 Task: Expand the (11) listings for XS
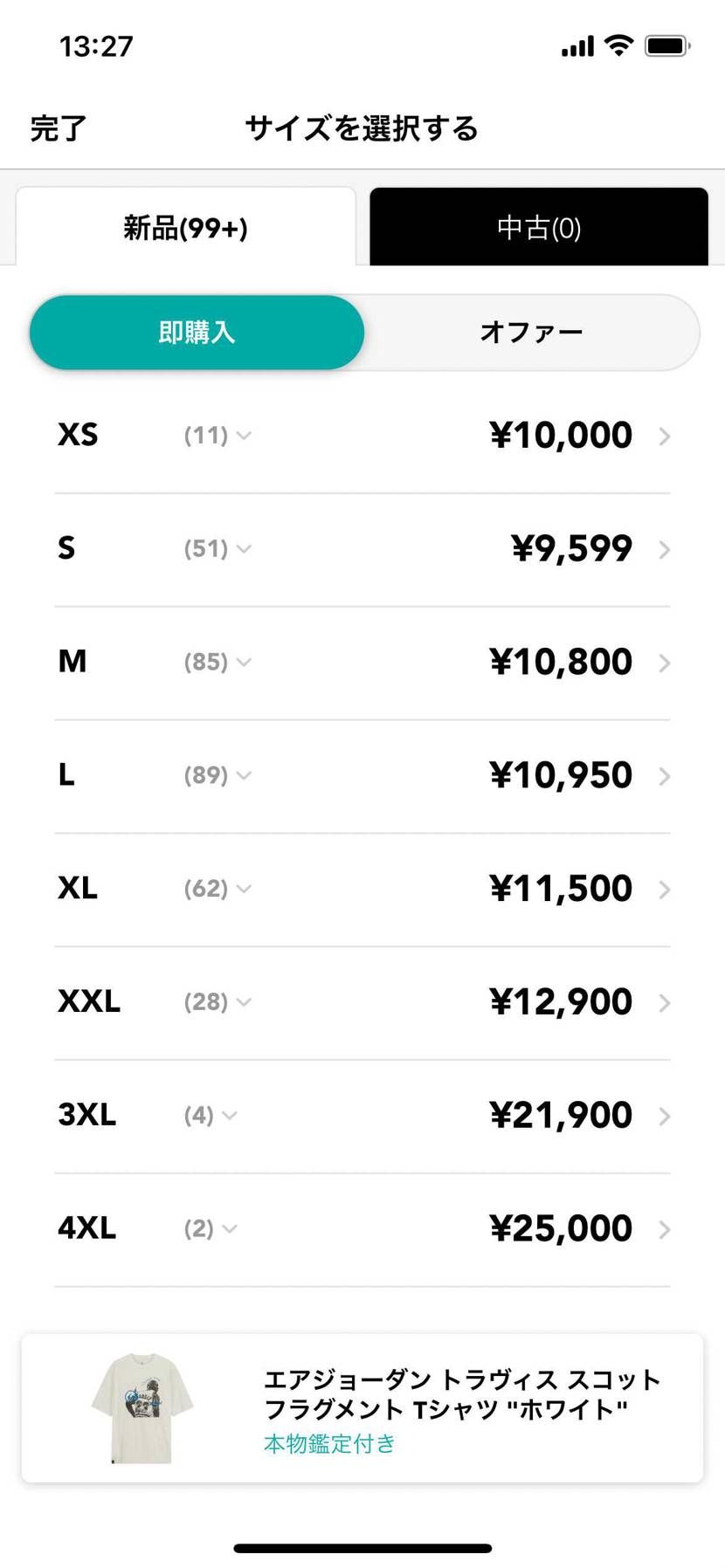pos(217,436)
